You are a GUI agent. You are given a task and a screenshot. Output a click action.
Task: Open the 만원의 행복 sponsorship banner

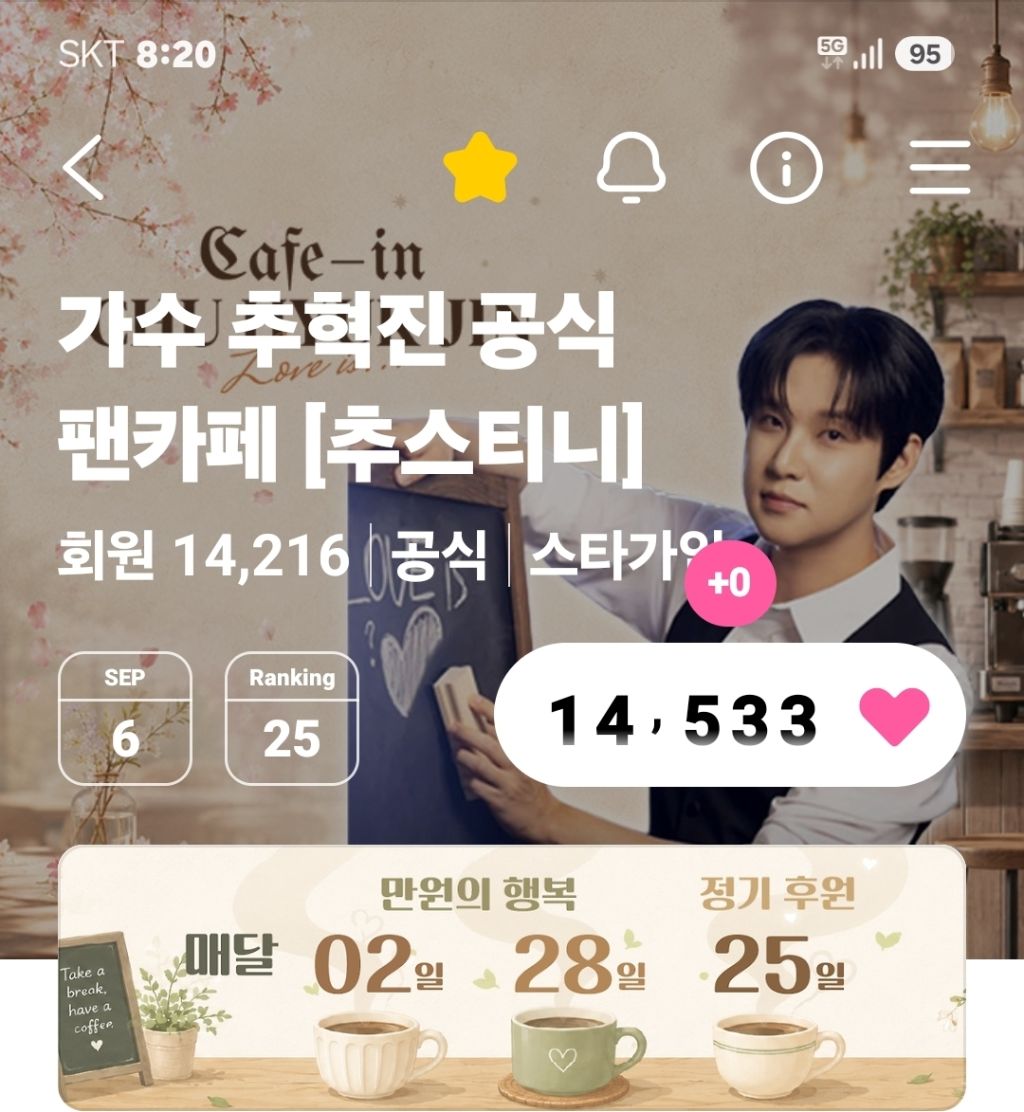pos(511,977)
